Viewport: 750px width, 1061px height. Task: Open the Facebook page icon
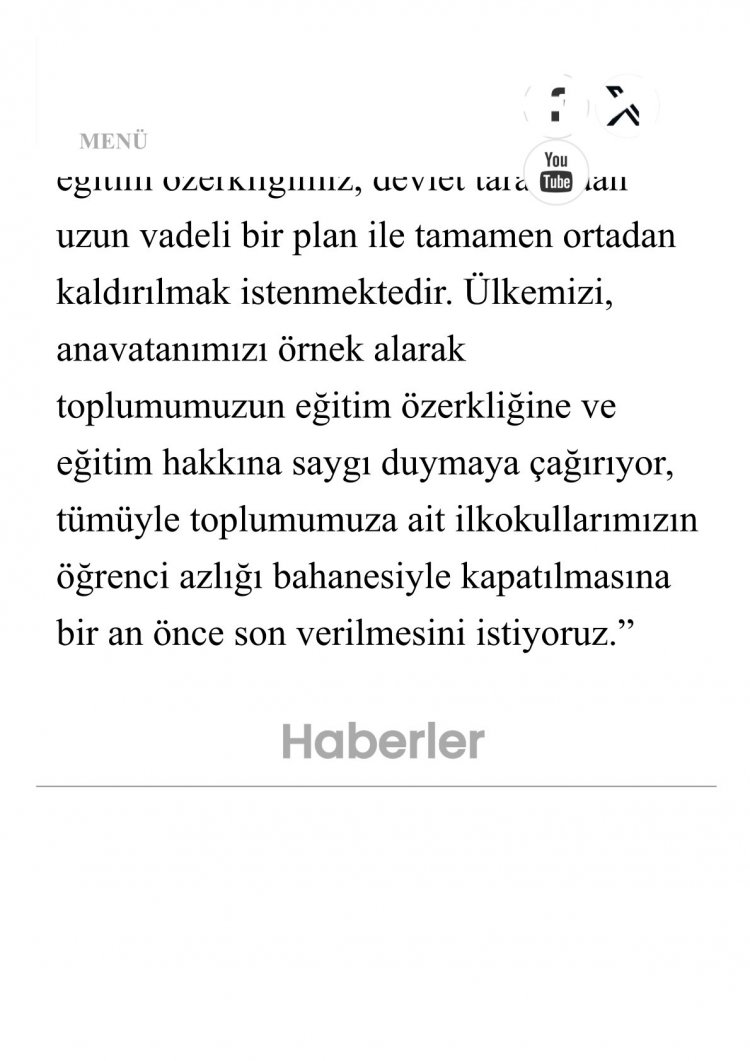tap(555, 105)
